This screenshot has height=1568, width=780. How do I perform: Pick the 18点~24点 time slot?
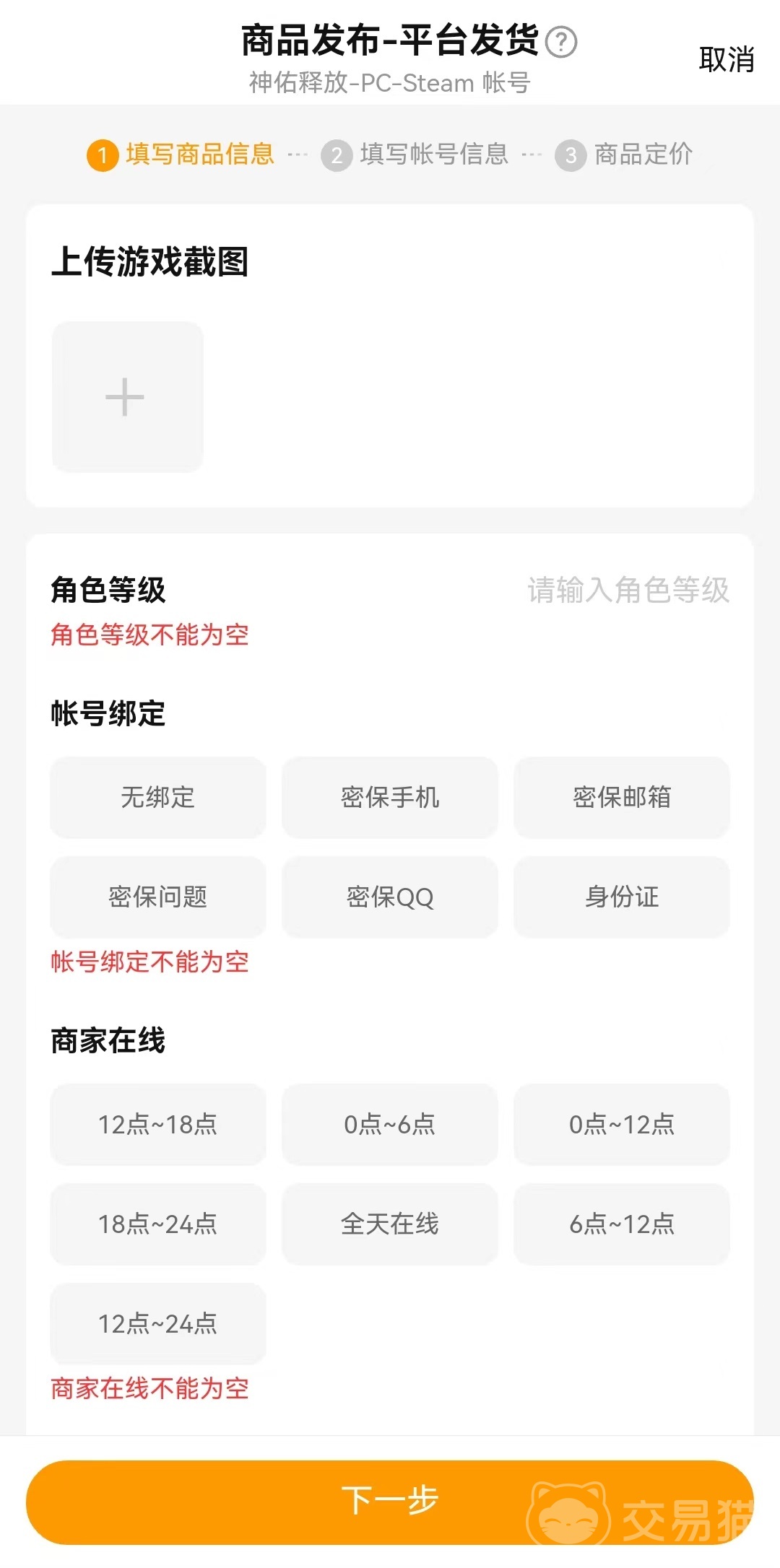(x=158, y=1224)
